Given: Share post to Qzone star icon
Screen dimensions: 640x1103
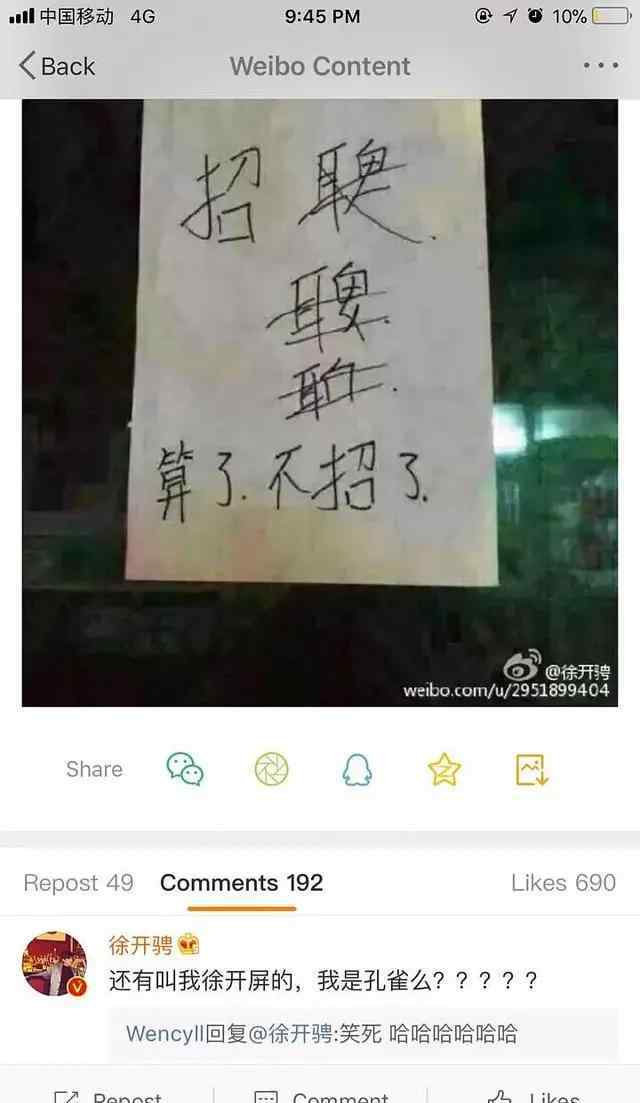Looking at the screenshot, I should (444, 769).
